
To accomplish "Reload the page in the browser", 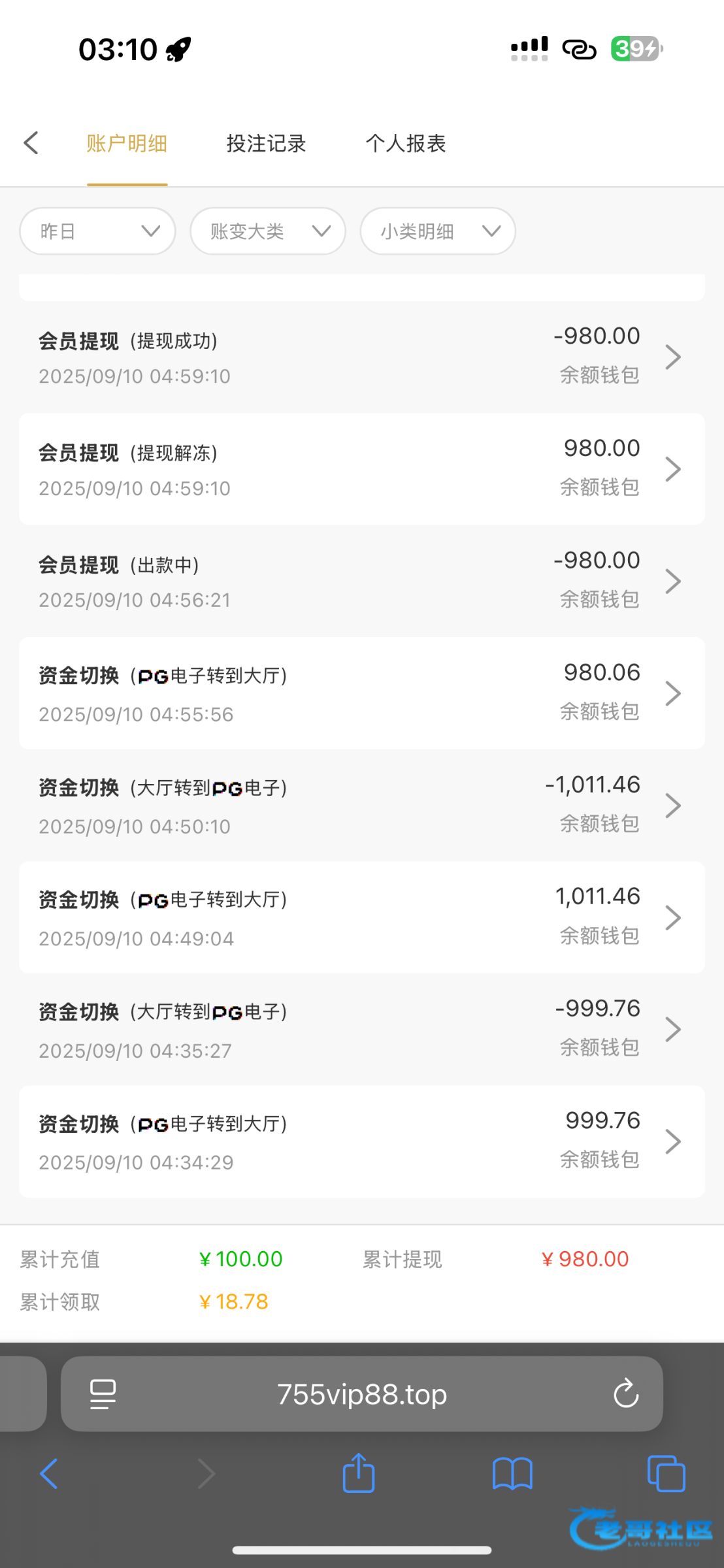I will tap(626, 1394).
